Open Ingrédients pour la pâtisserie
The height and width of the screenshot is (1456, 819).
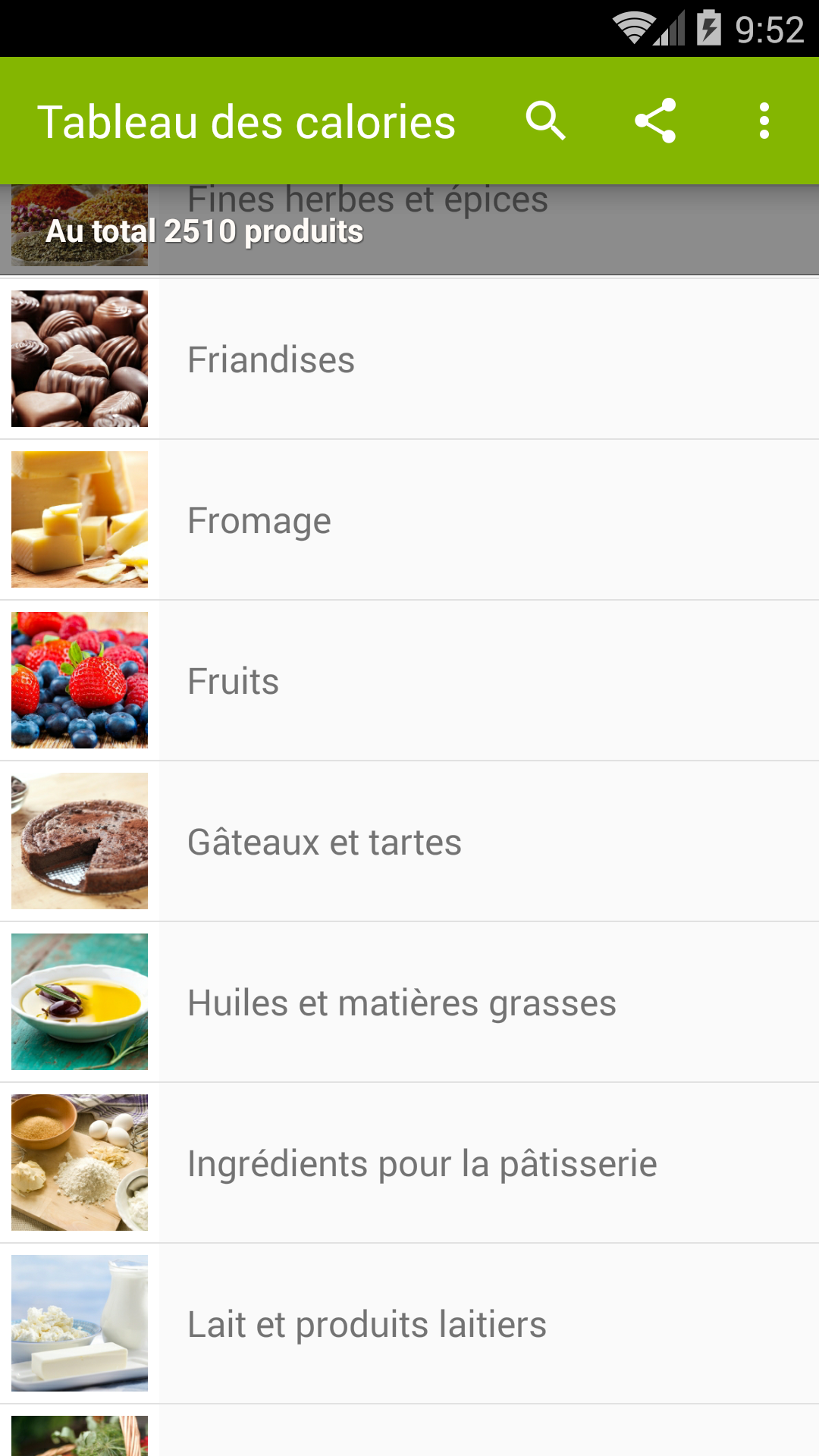[409, 1163]
